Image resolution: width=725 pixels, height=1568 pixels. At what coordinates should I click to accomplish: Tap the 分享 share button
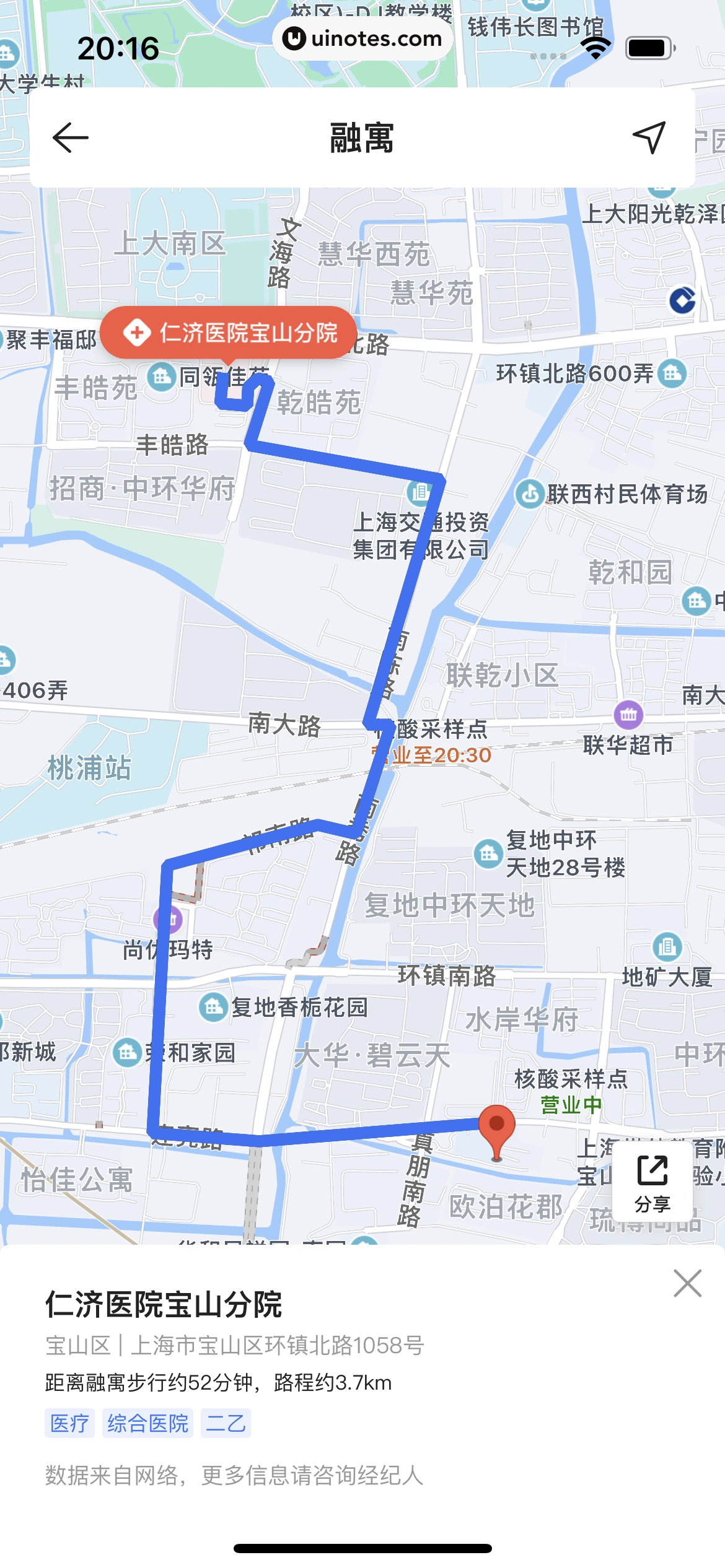coord(652,1183)
